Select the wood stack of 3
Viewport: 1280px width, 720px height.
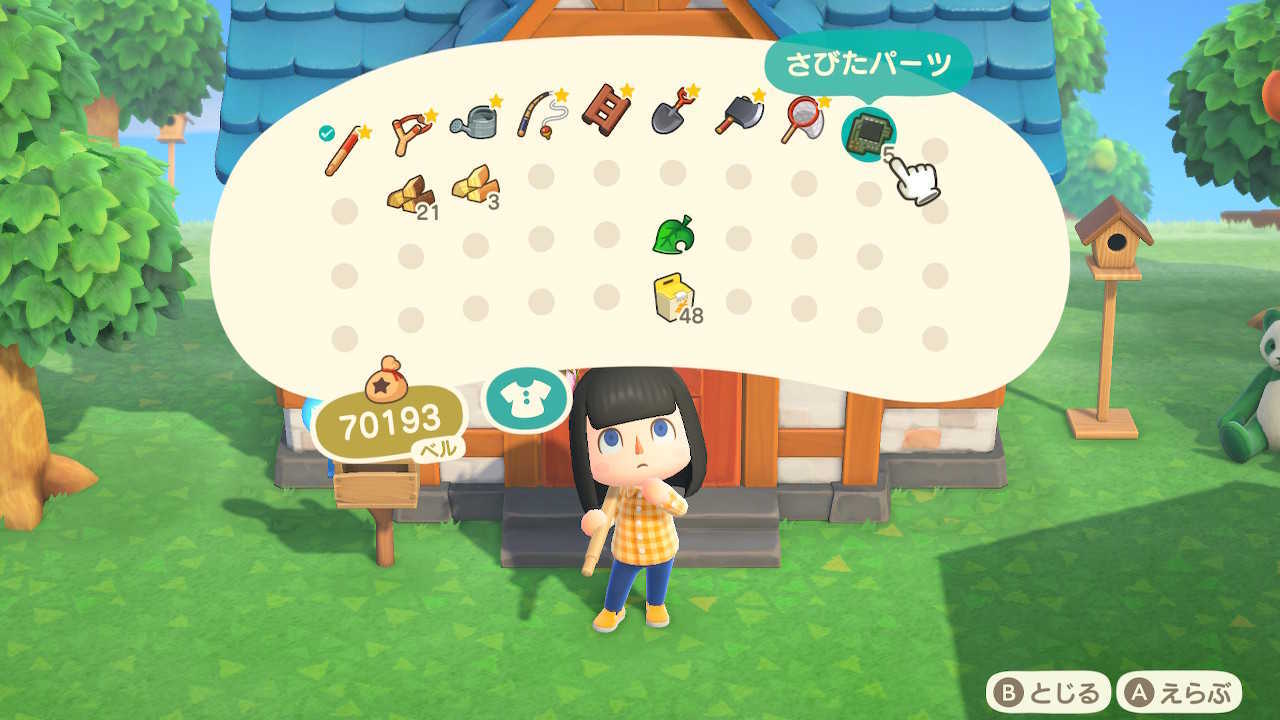[x=474, y=184]
